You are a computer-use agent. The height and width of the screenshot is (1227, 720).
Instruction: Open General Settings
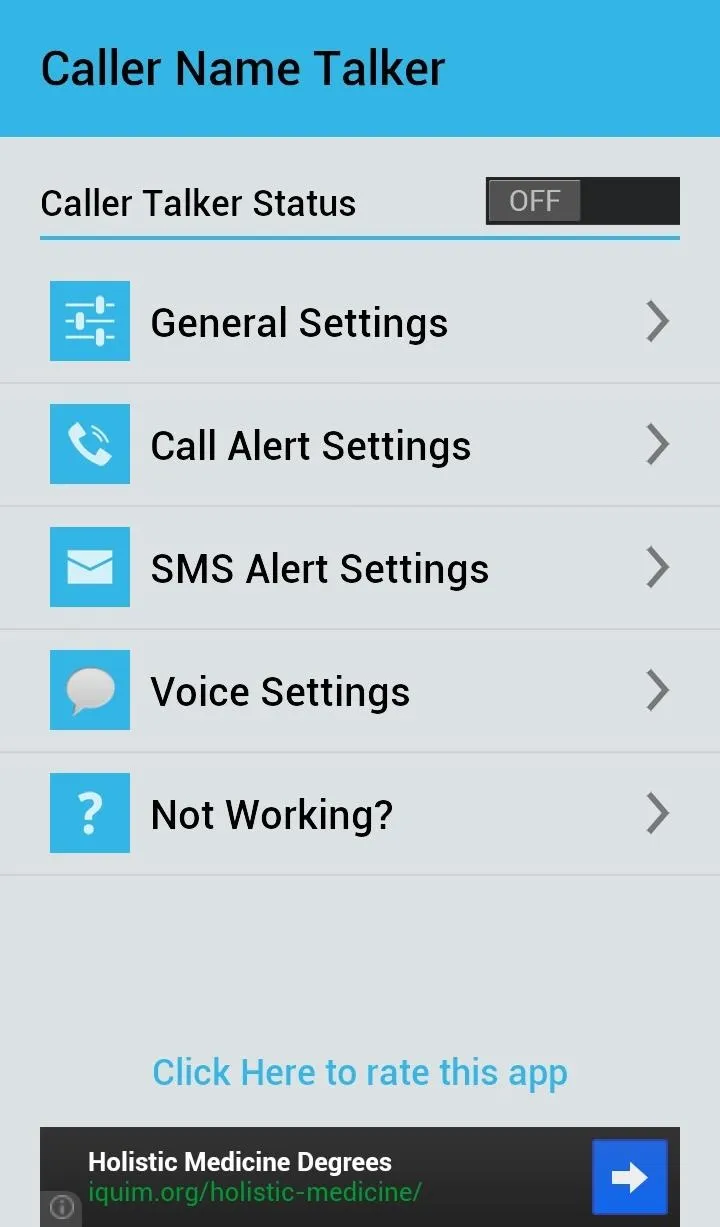point(360,322)
